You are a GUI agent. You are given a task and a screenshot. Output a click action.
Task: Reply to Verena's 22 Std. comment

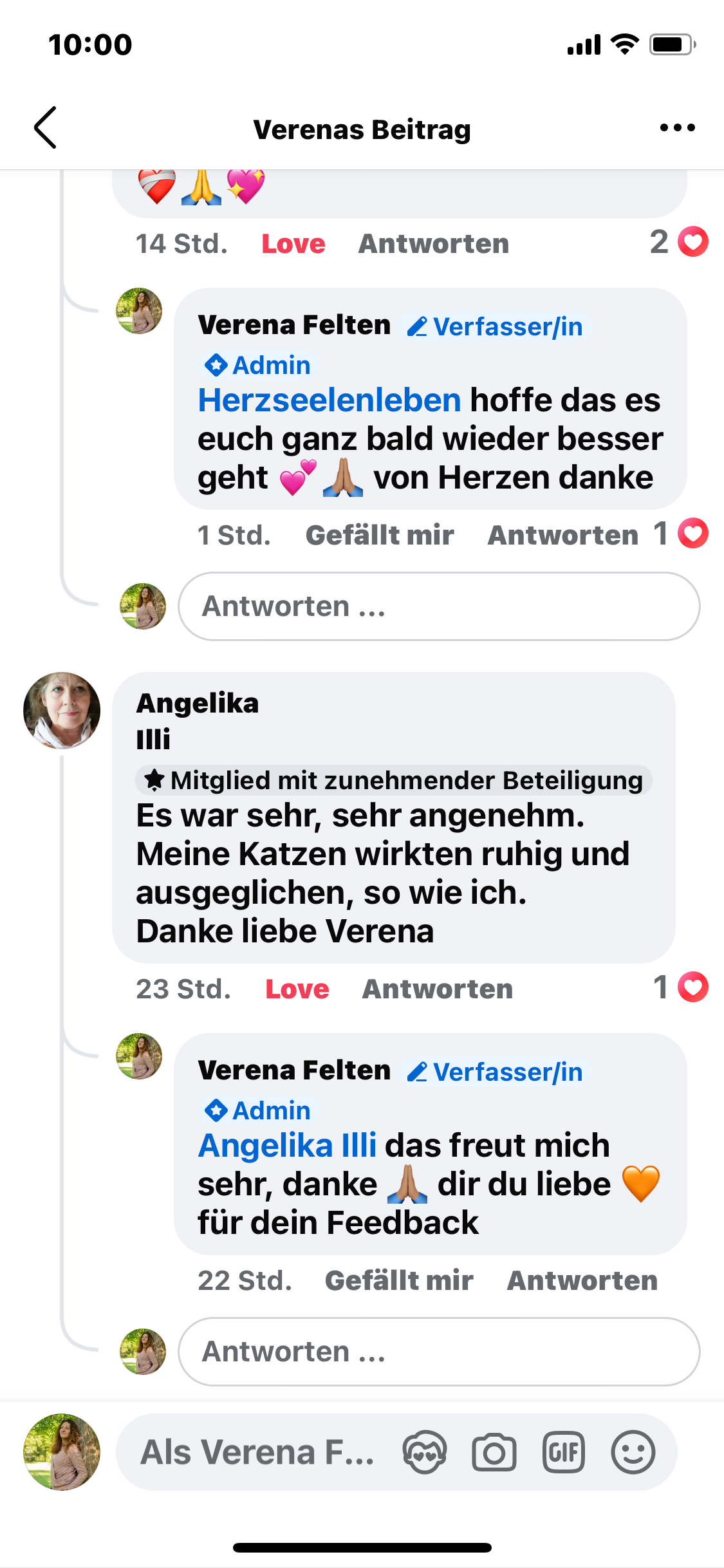582,1281
